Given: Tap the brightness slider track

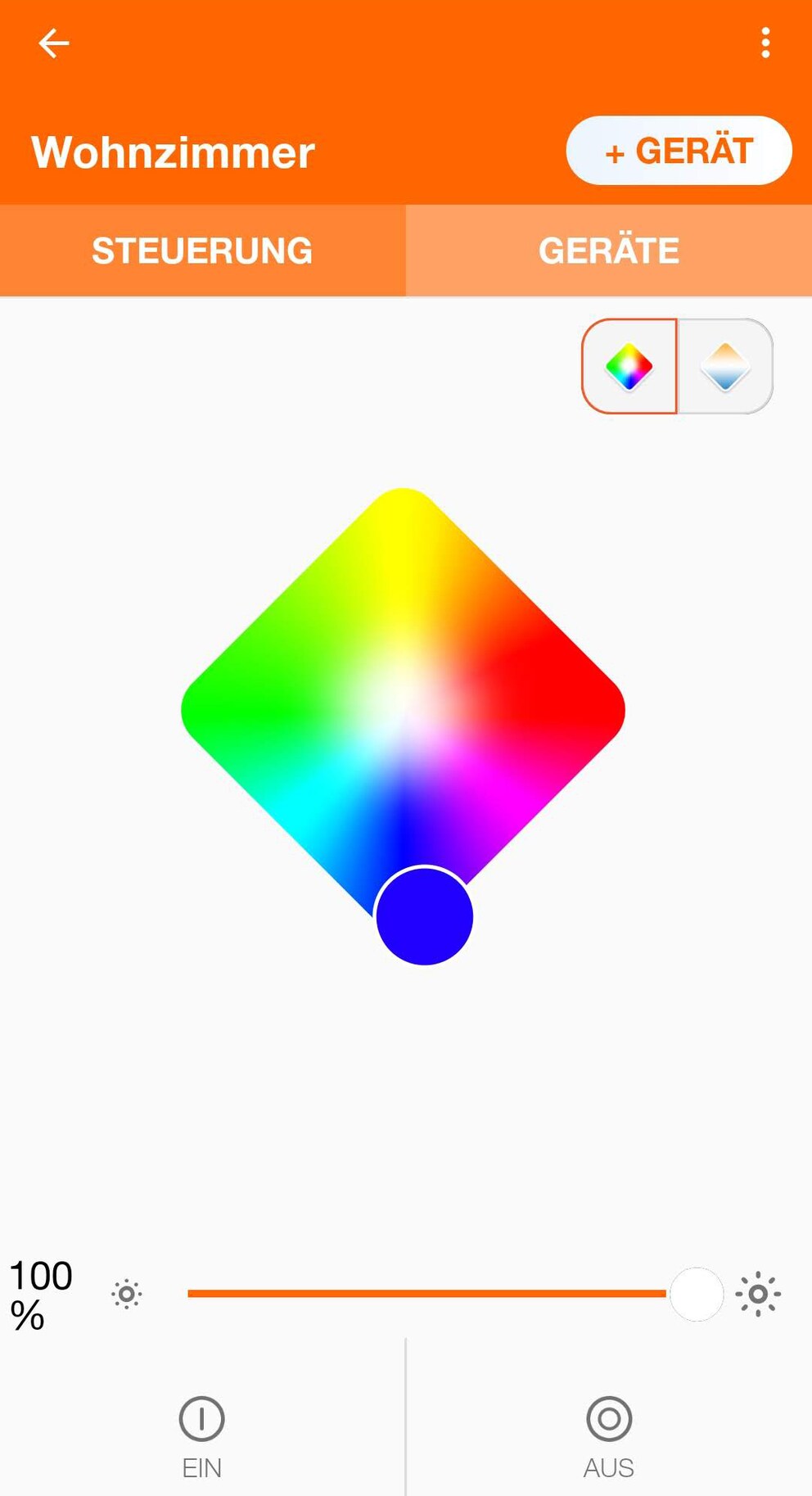Looking at the screenshot, I should [426, 1294].
